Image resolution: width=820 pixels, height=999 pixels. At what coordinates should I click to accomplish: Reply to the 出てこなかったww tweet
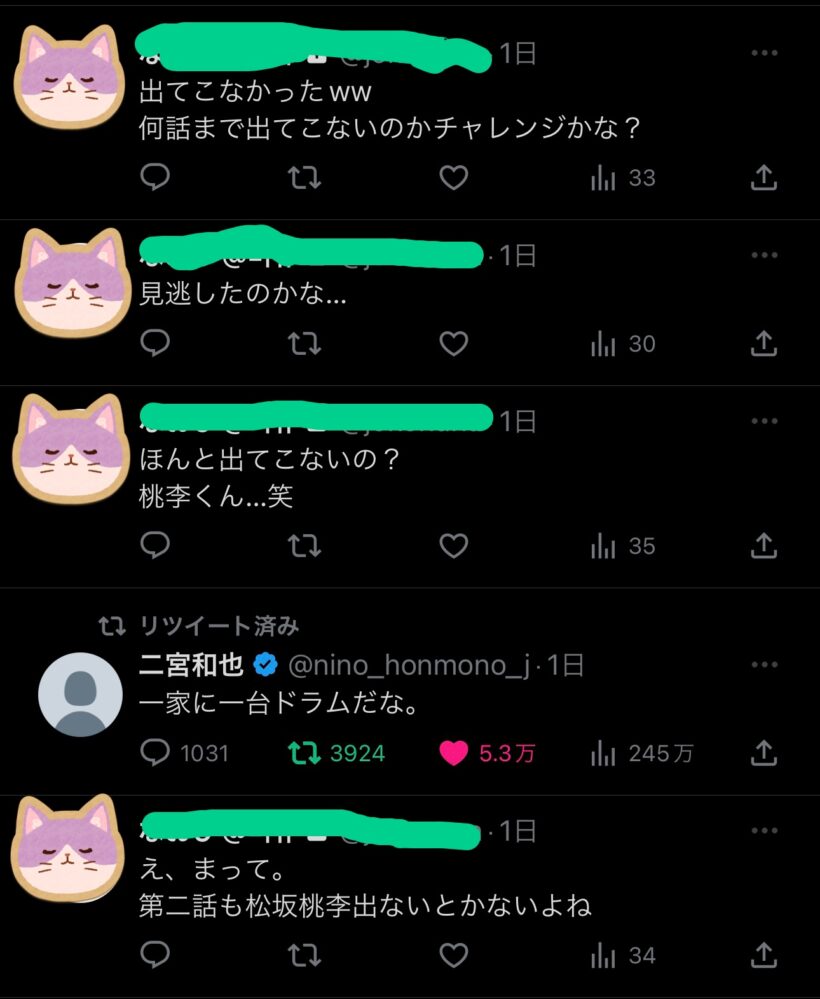(x=154, y=178)
